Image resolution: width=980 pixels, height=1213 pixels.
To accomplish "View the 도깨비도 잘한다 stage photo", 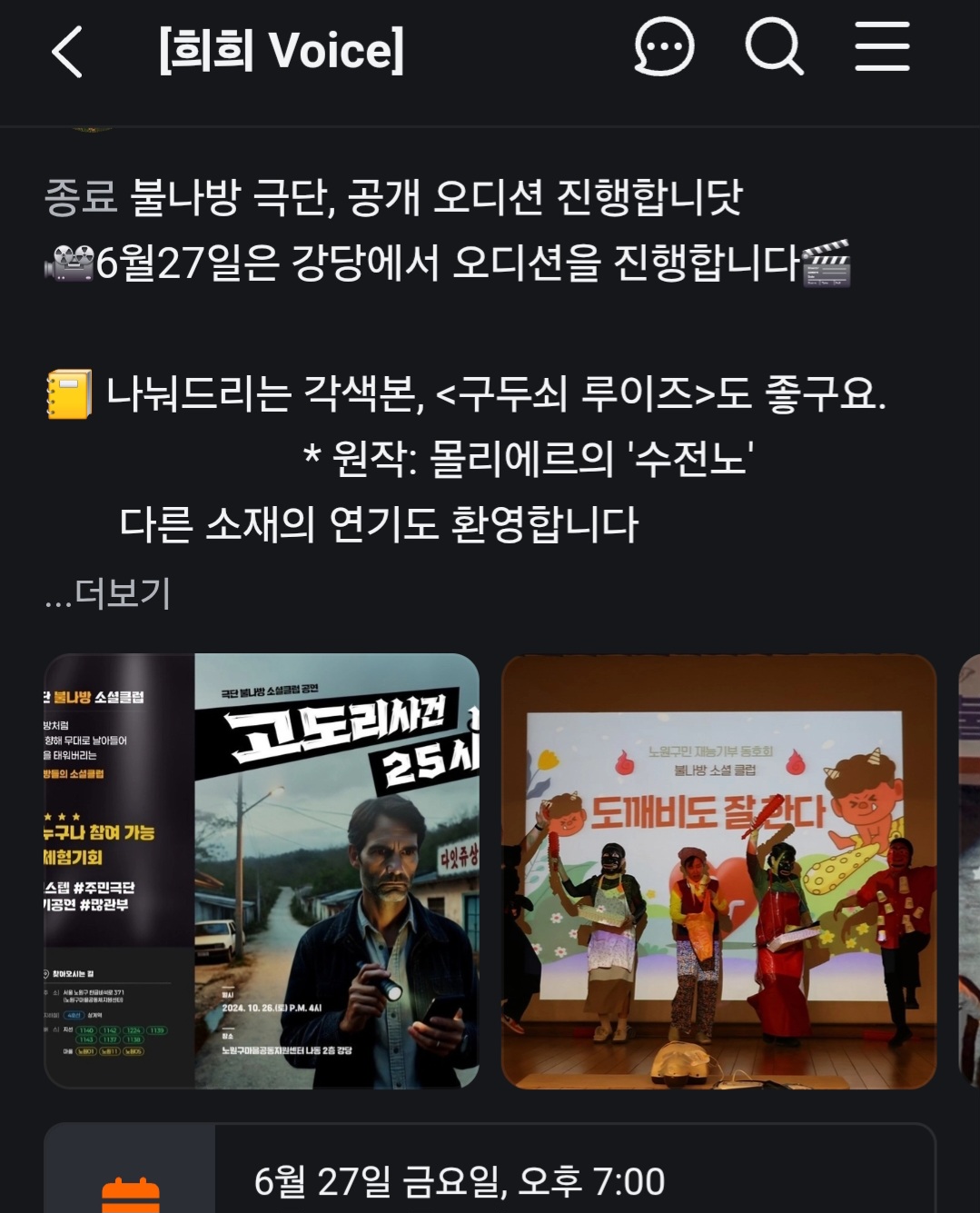I will tap(718, 870).
